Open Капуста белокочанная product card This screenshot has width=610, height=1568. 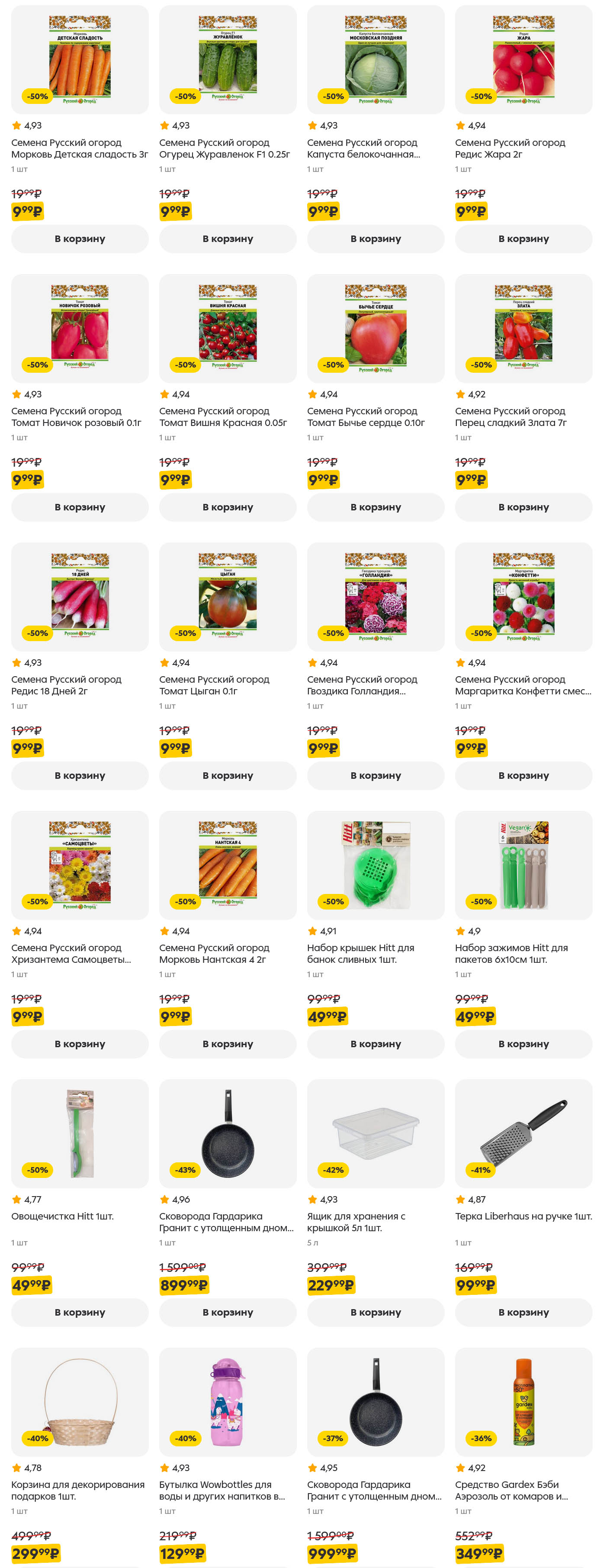375,60
